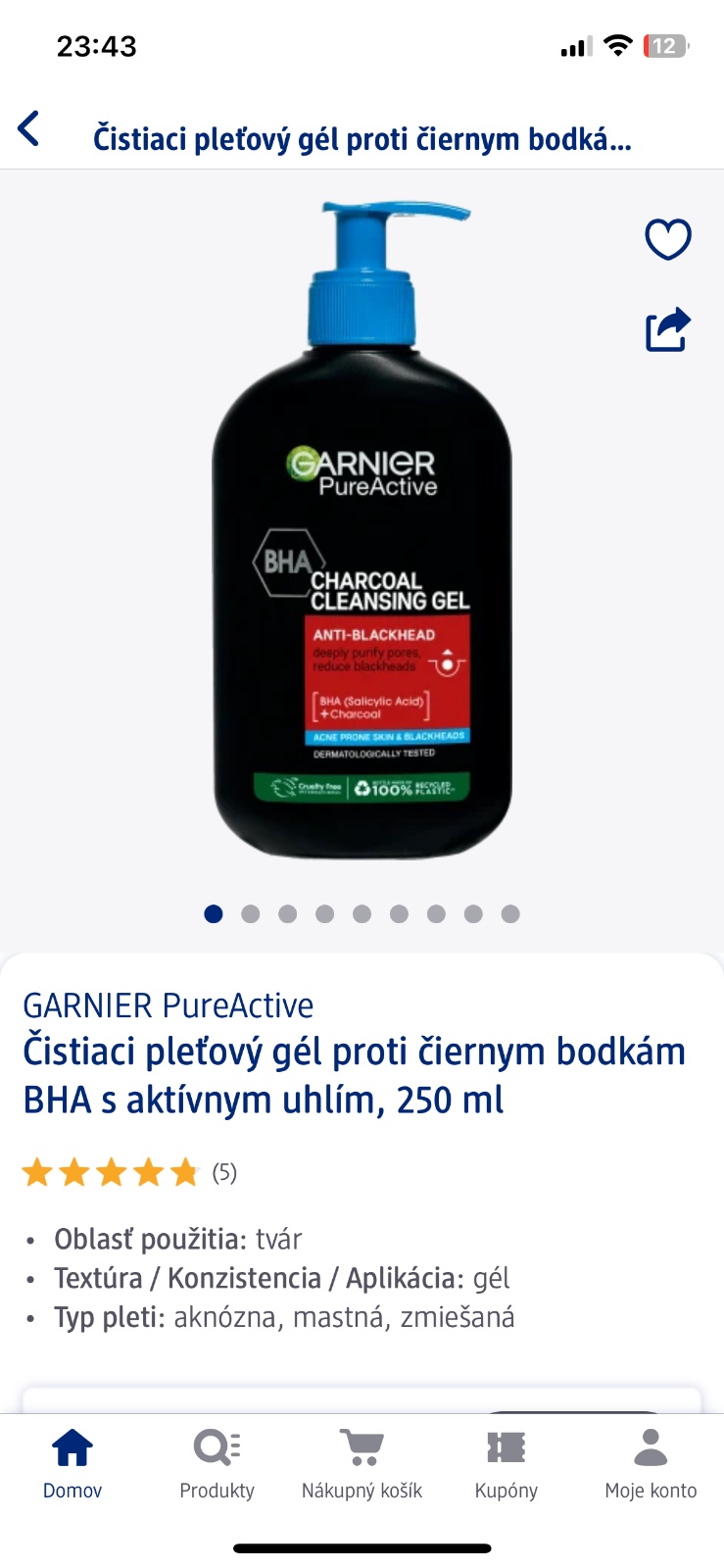Go back using the top-left arrow
The height and width of the screenshot is (1568, 724).
(29, 129)
